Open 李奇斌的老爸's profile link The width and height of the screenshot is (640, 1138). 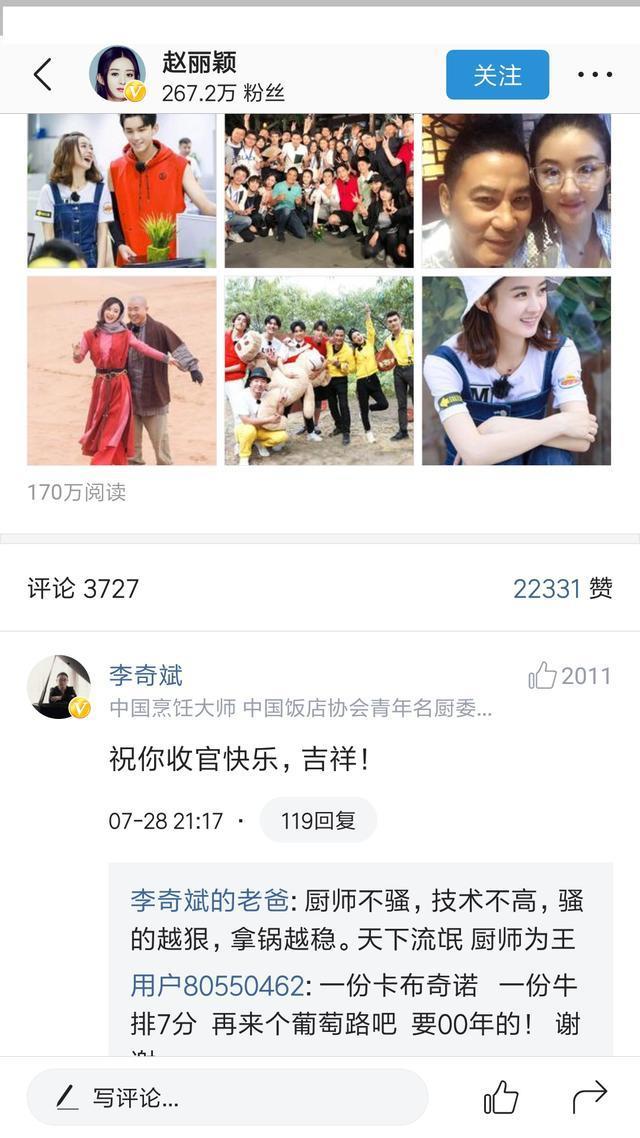coord(208,900)
